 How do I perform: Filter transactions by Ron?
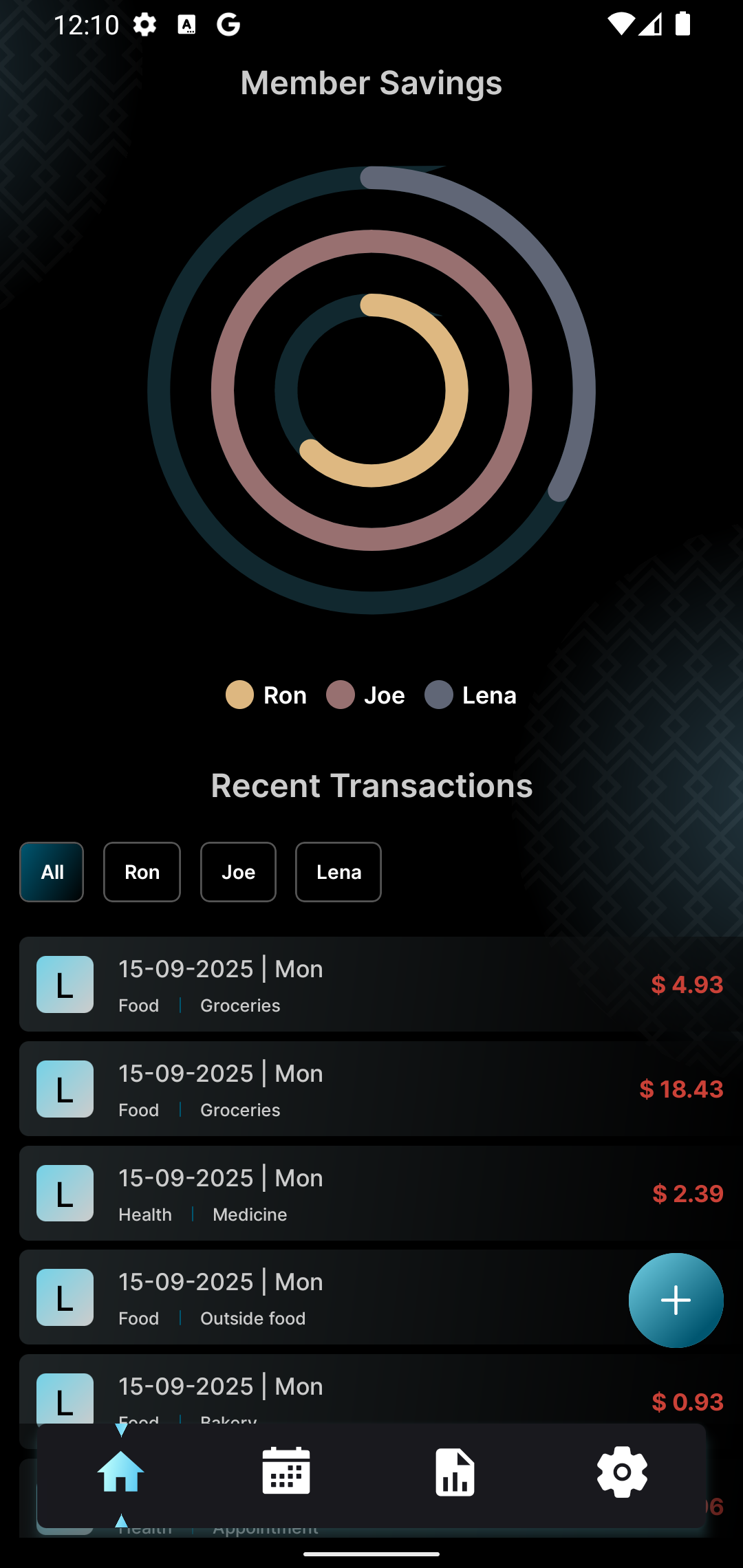coord(141,871)
